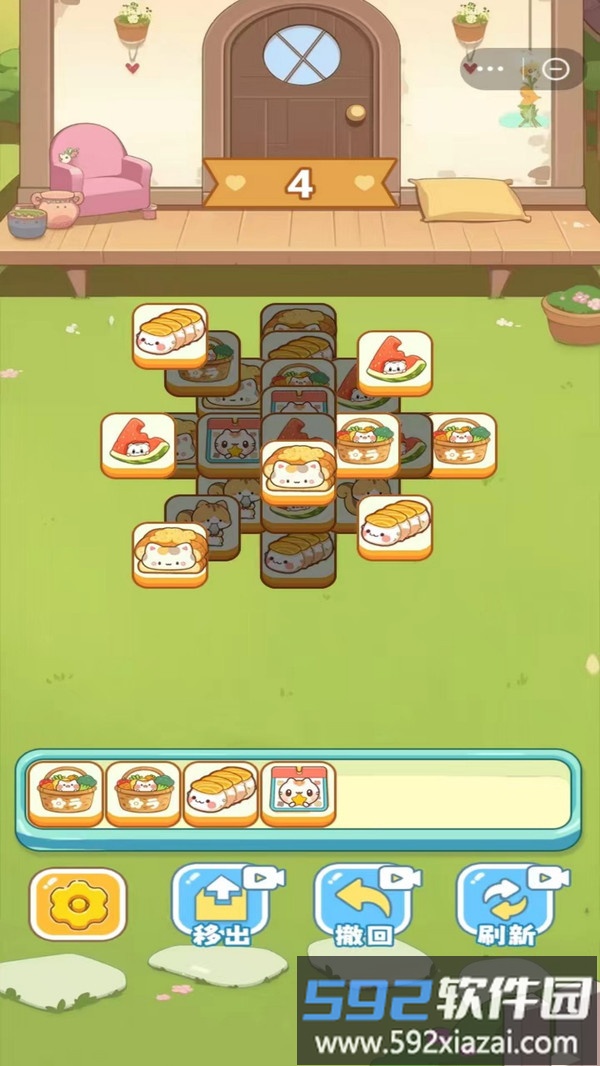
Task: Pick the cat bun tile at lower left
Action: click(x=170, y=551)
